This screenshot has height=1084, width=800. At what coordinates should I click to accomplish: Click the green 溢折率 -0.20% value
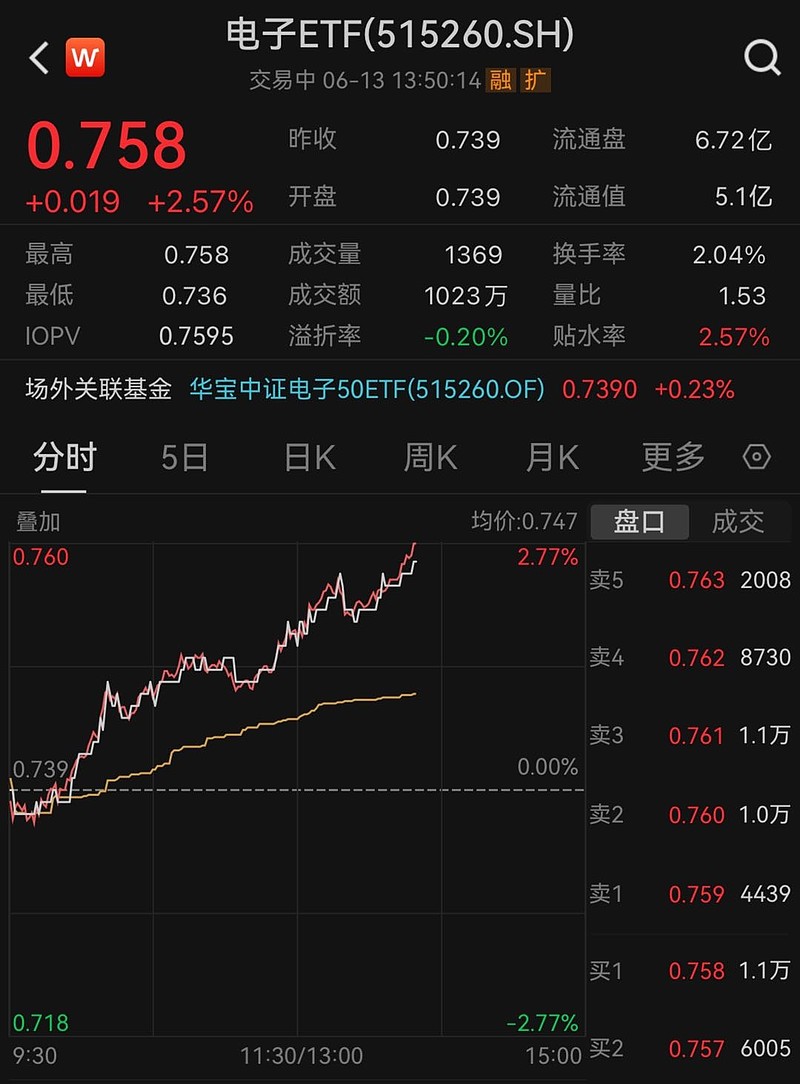point(466,338)
